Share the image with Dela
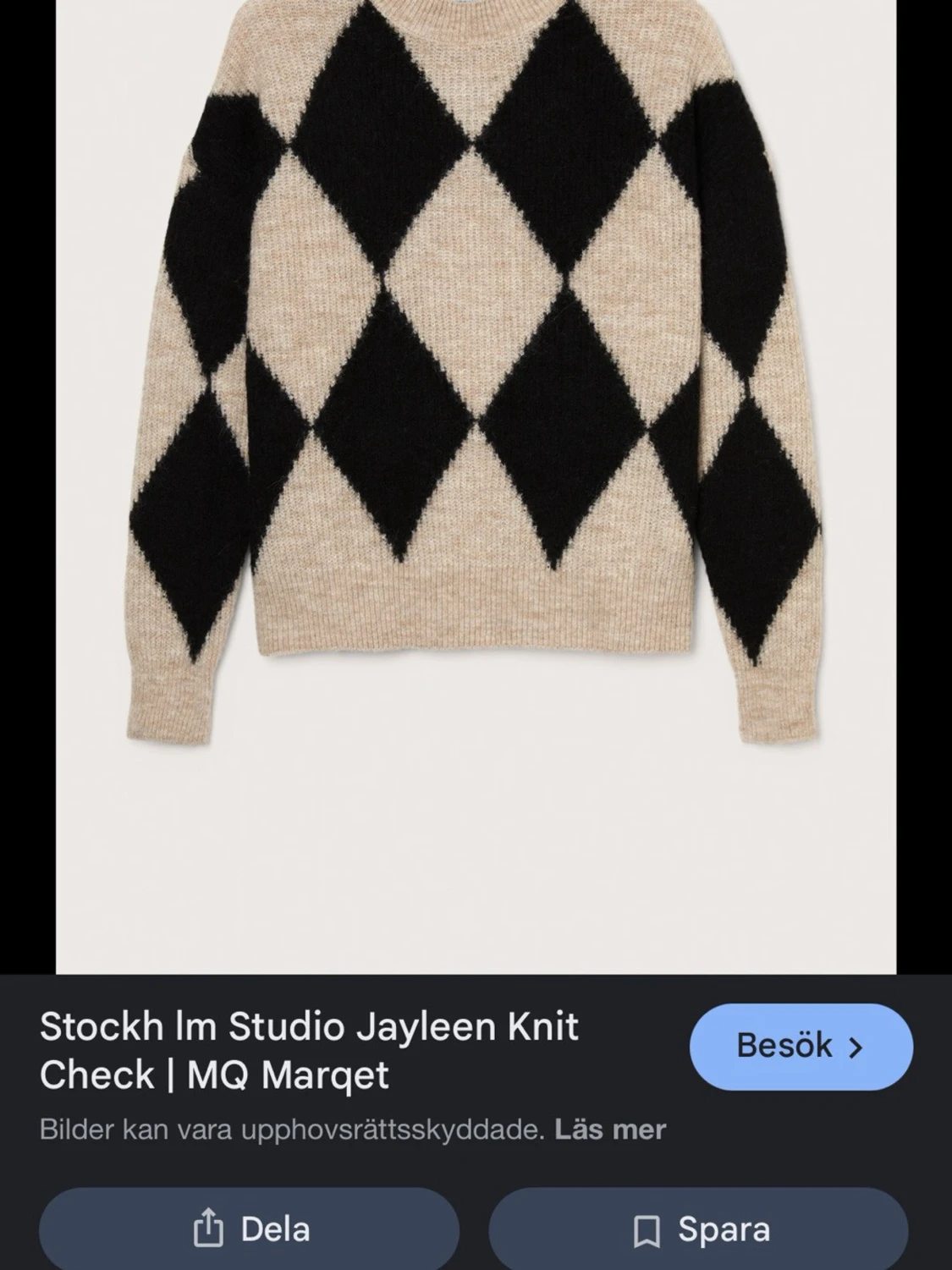This screenshot has height=1270, width=952. pos(249,1229)
